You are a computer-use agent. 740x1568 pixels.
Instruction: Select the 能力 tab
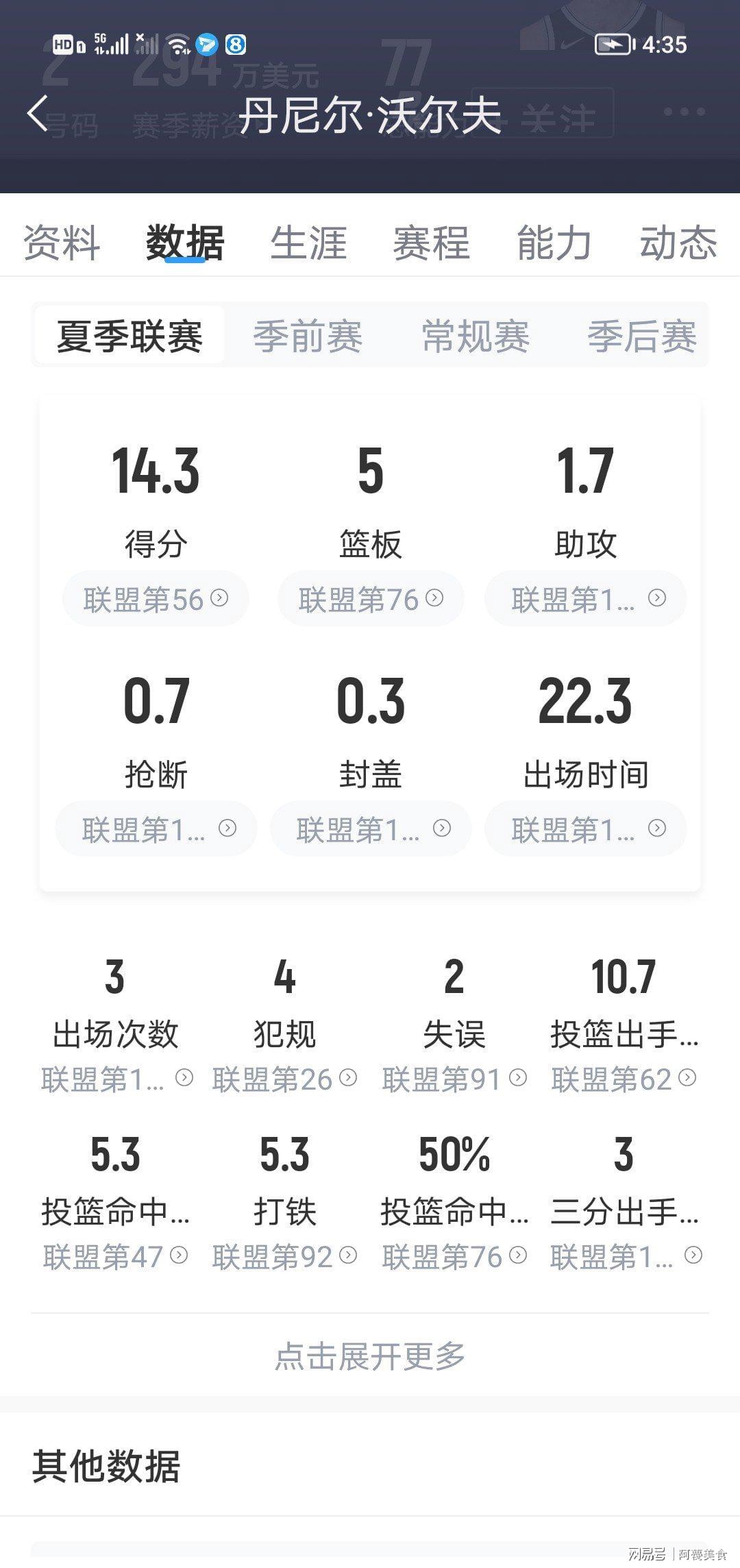(x=555, y=243)
